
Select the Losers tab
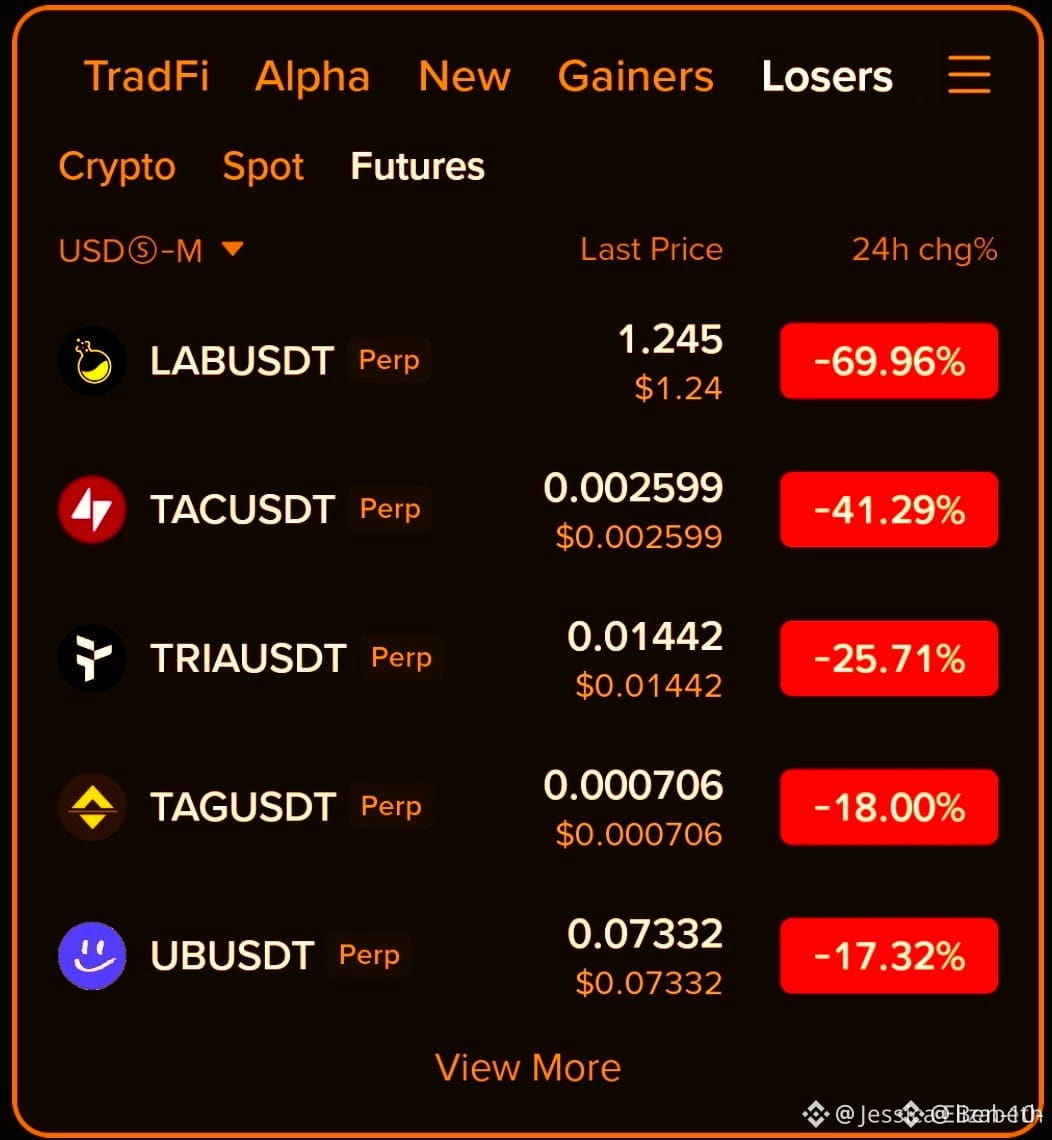[x=827, y=76]
